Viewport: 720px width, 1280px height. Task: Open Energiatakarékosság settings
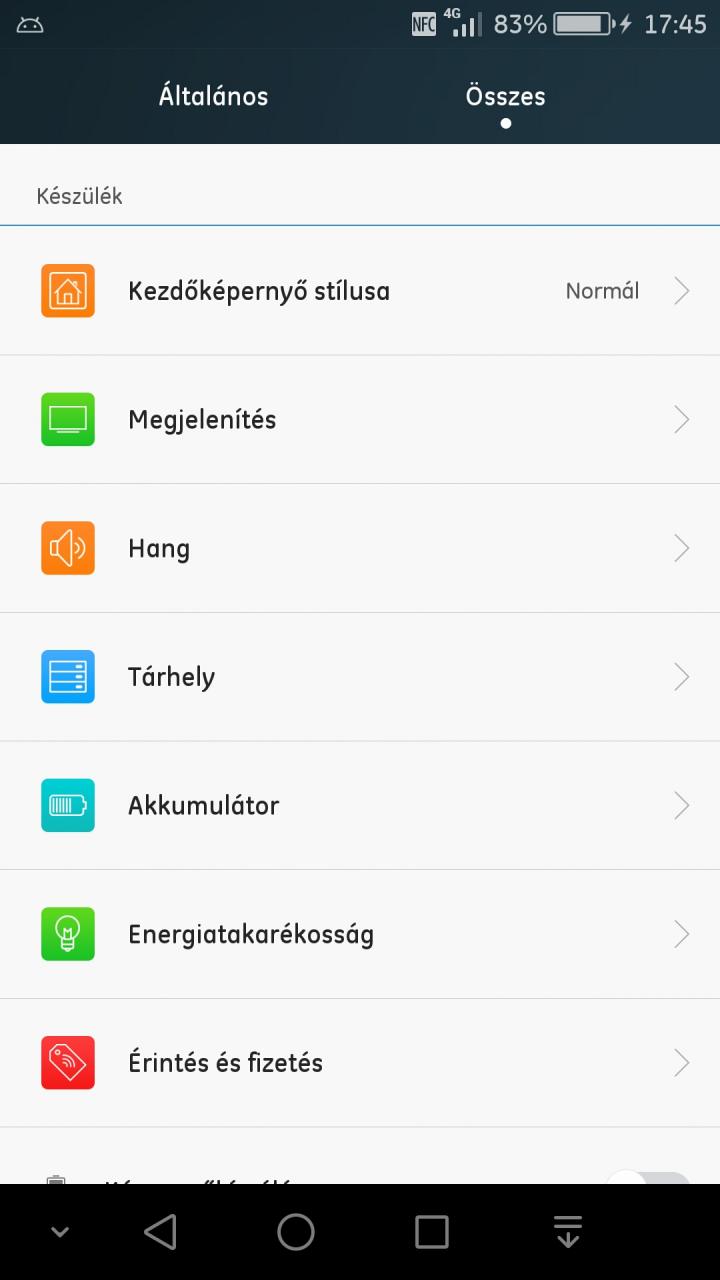tap(360, 934)
